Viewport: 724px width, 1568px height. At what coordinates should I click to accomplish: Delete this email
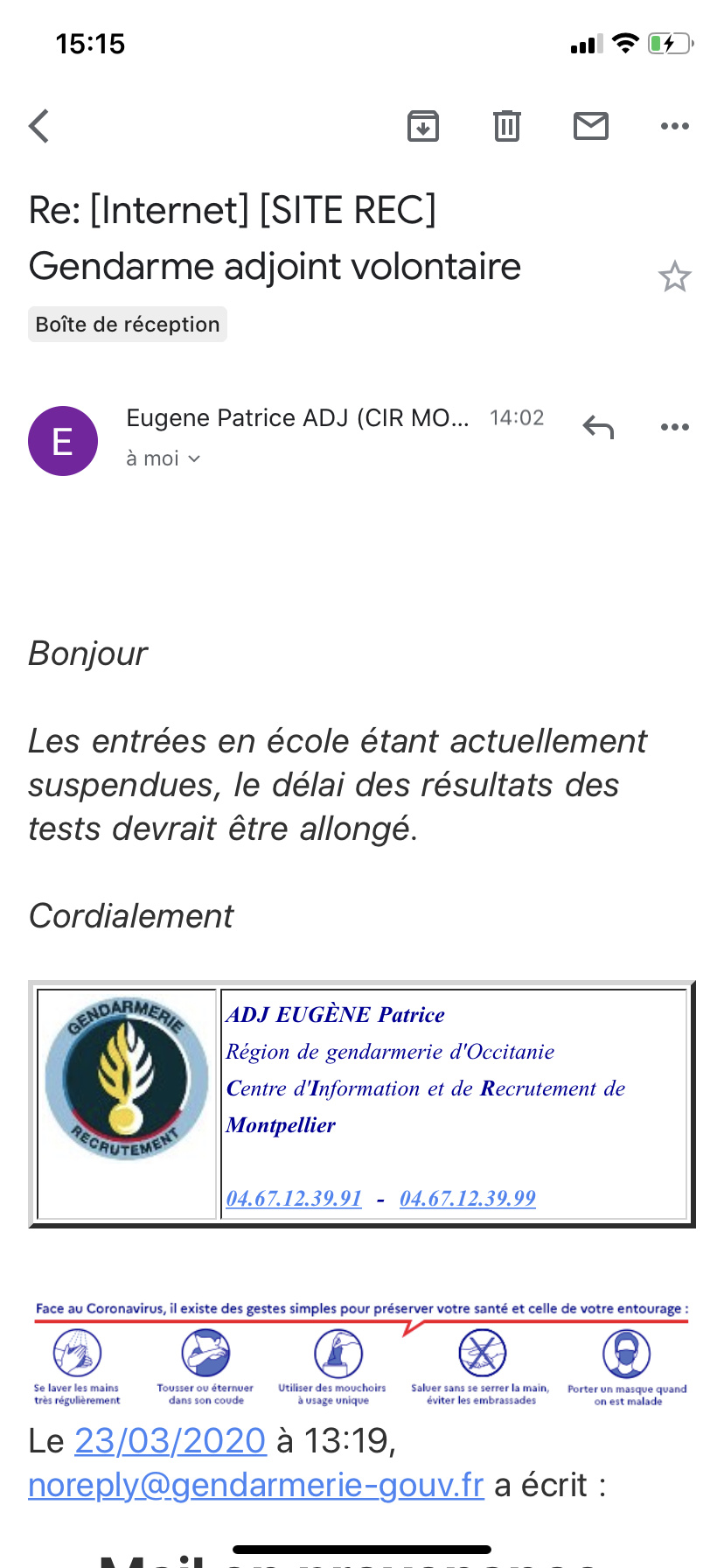click(507, 126)
